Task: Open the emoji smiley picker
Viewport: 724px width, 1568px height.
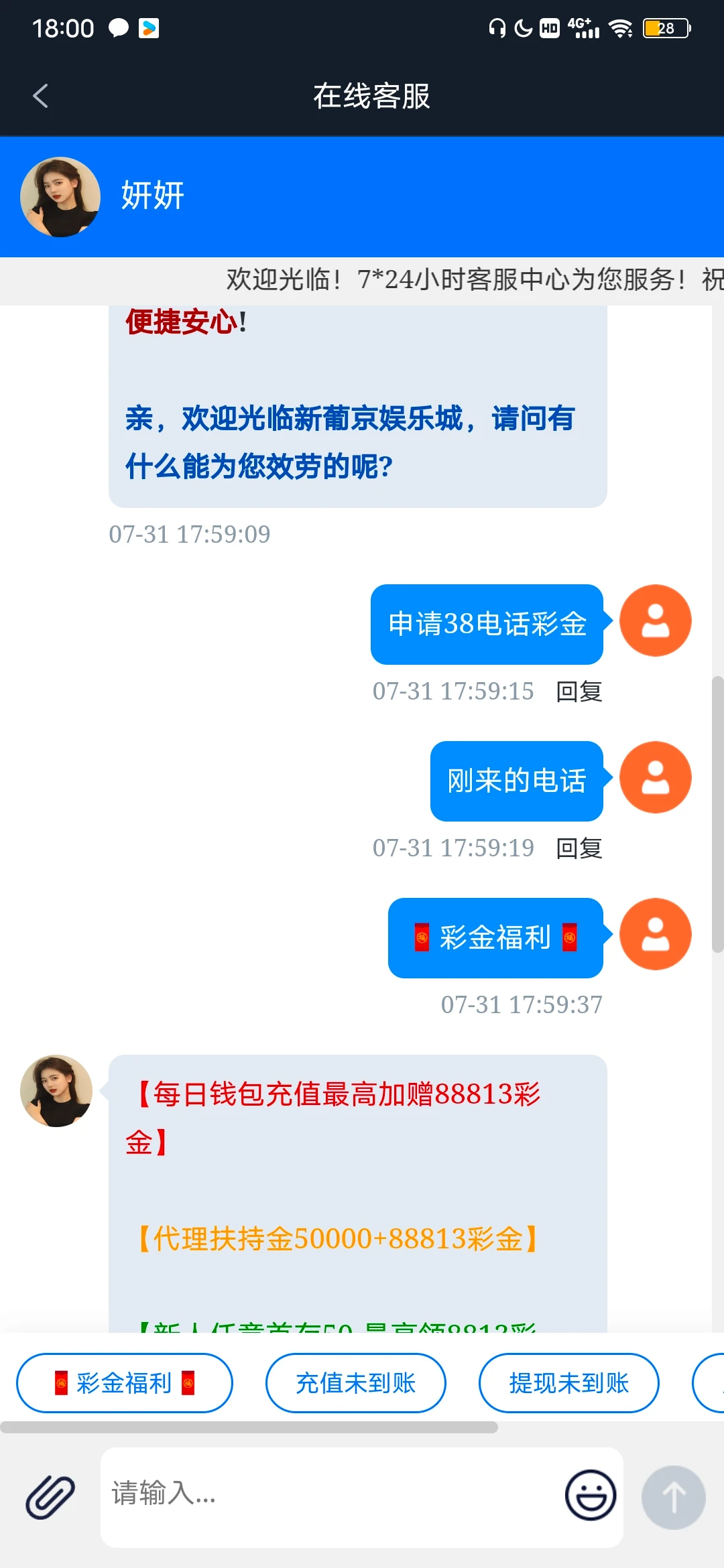Action: coord(589,1494)
